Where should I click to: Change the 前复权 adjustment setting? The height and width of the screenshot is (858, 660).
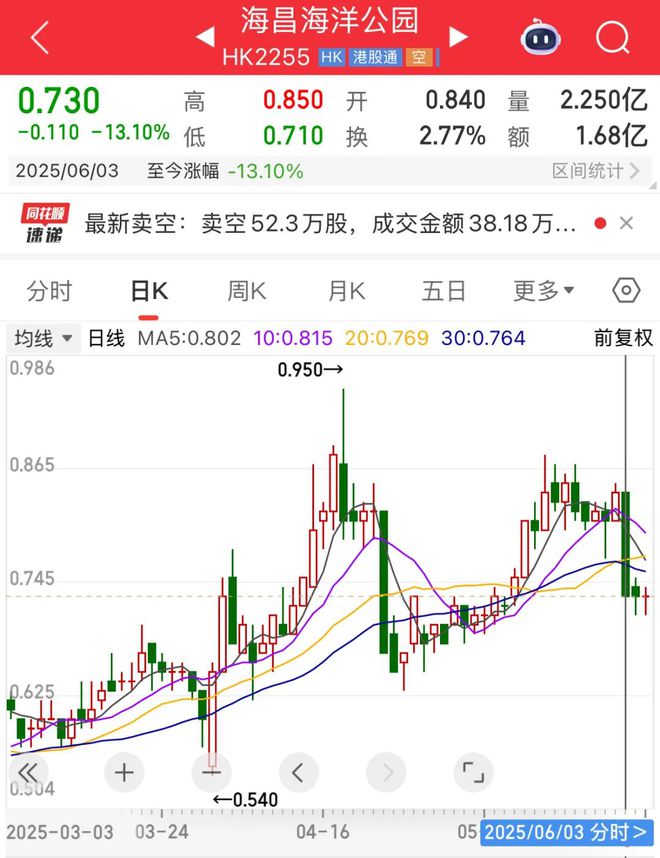623,339
